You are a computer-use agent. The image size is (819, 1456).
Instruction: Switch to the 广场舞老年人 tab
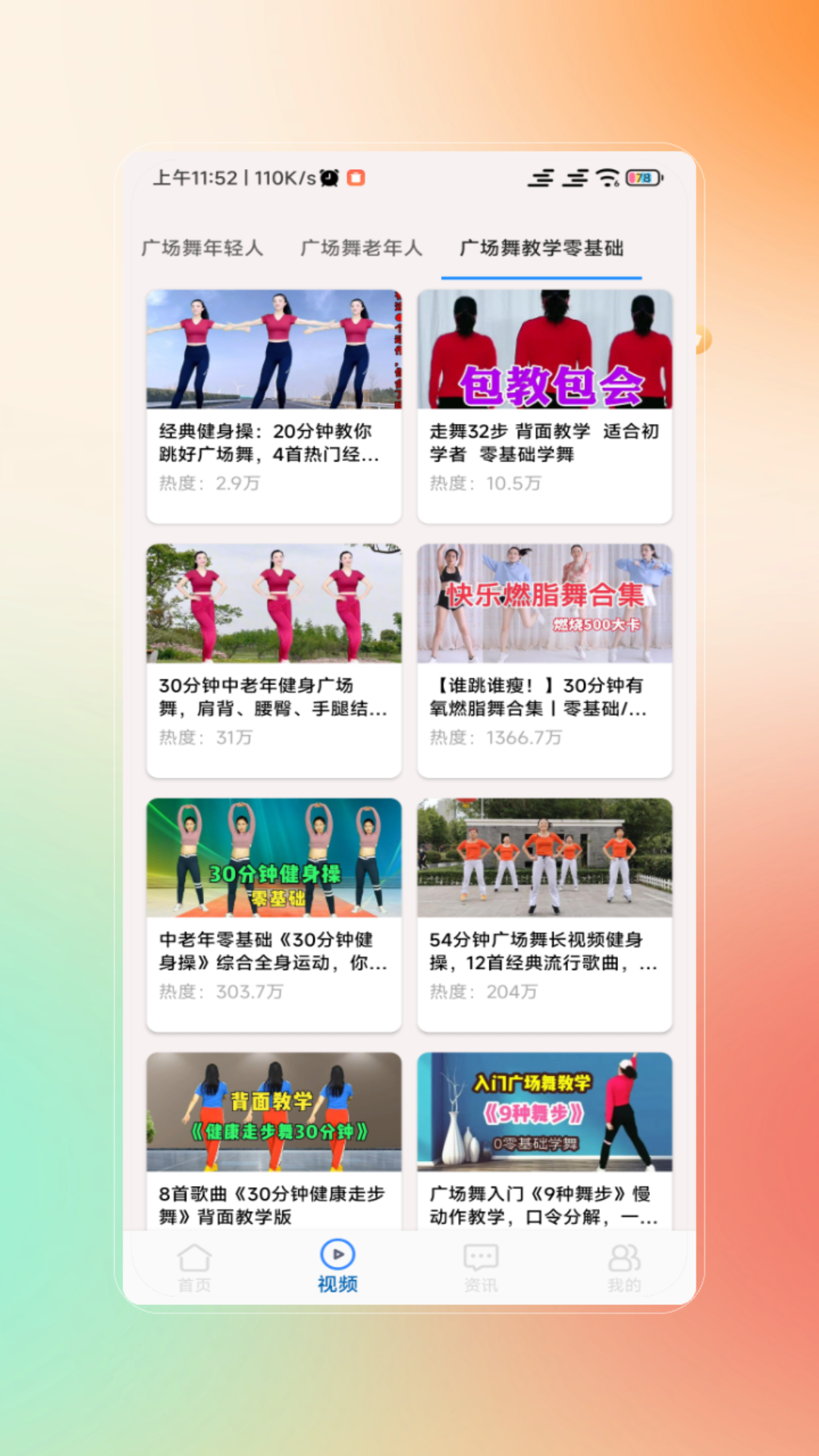tap(361, 248)
